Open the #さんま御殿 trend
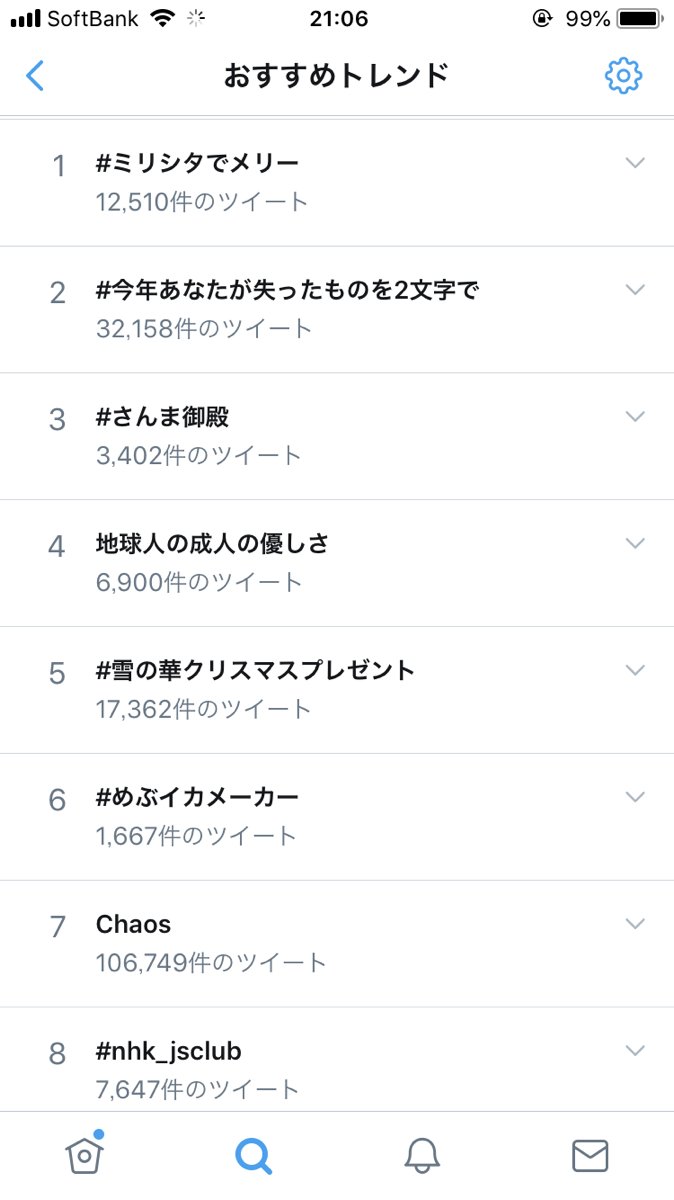674x1200 pixels. tap(337, 437)
